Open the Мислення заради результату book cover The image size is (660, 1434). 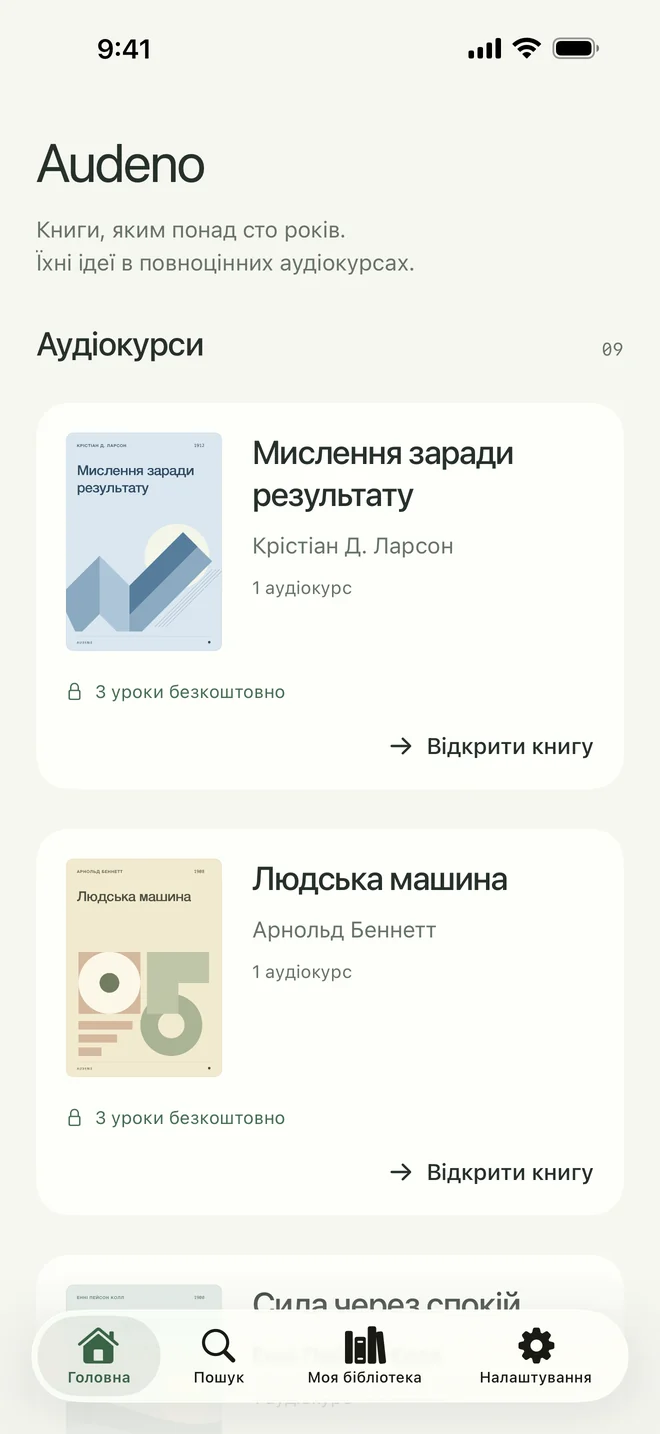point(144,542)
